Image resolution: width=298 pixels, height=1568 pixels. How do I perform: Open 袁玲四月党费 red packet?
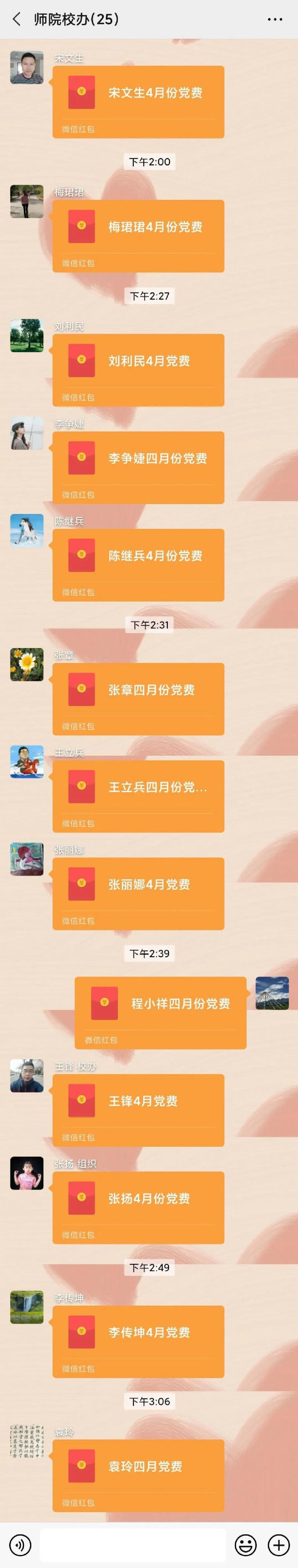[138, 1474]
